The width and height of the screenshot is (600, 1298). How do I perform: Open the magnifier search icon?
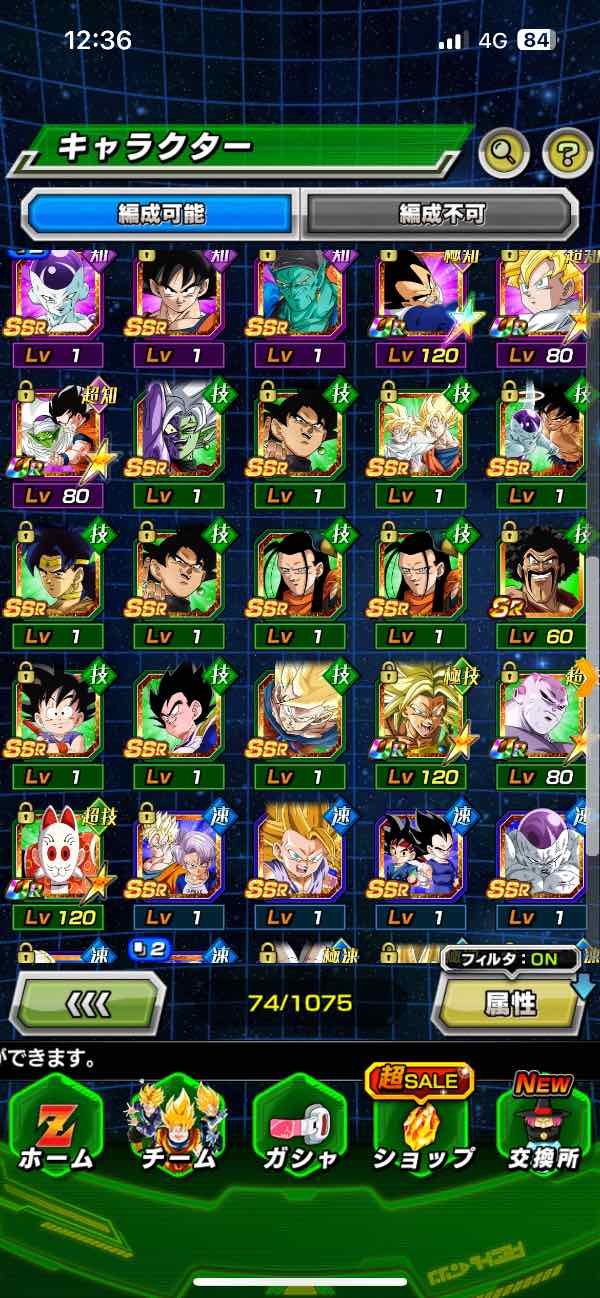504,153
